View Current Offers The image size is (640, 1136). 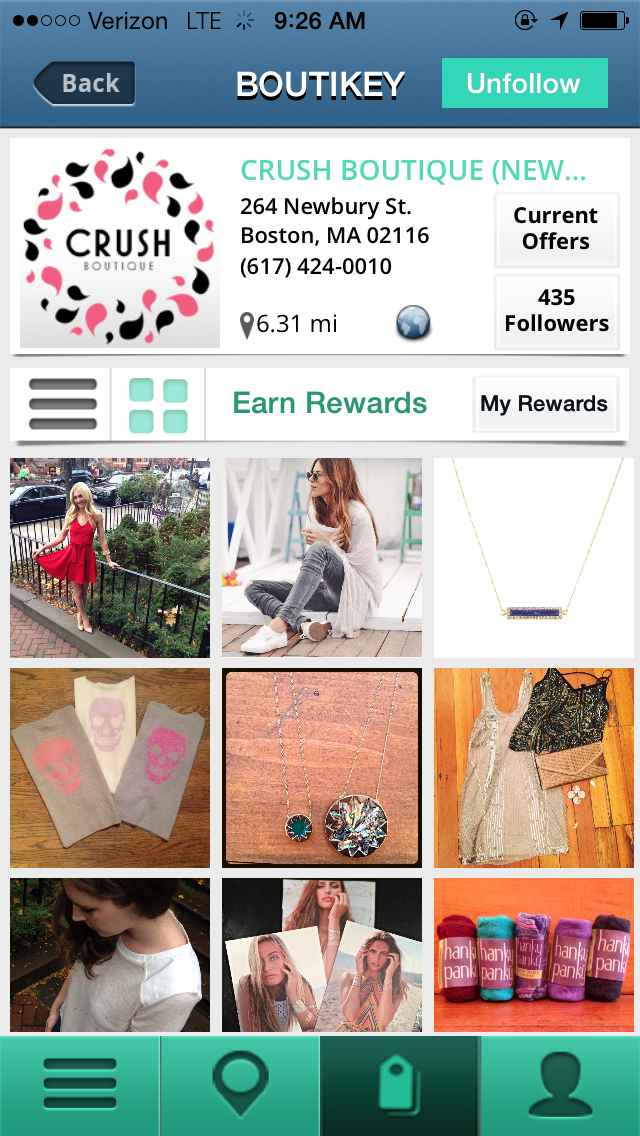click(x=556, y=229)
